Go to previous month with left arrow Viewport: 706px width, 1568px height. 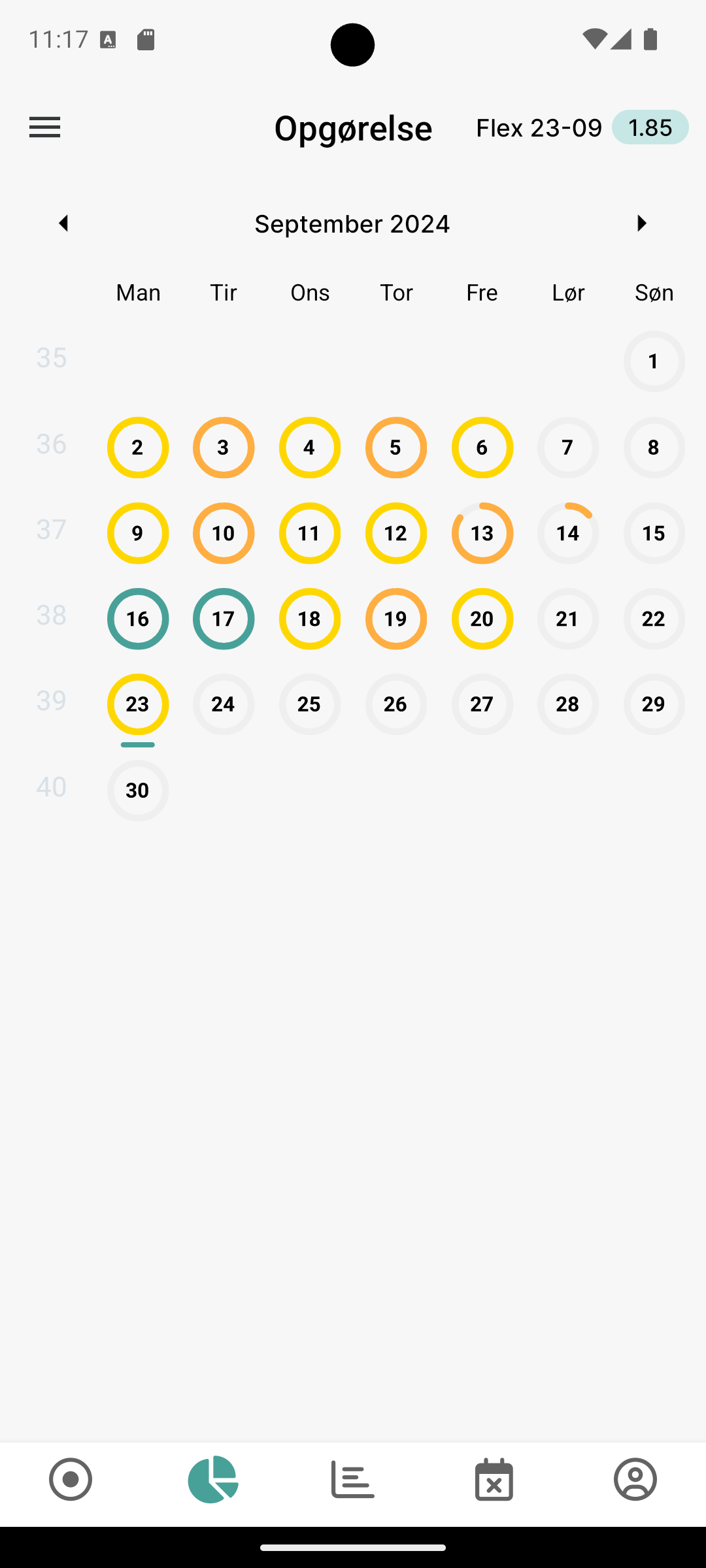63,223
